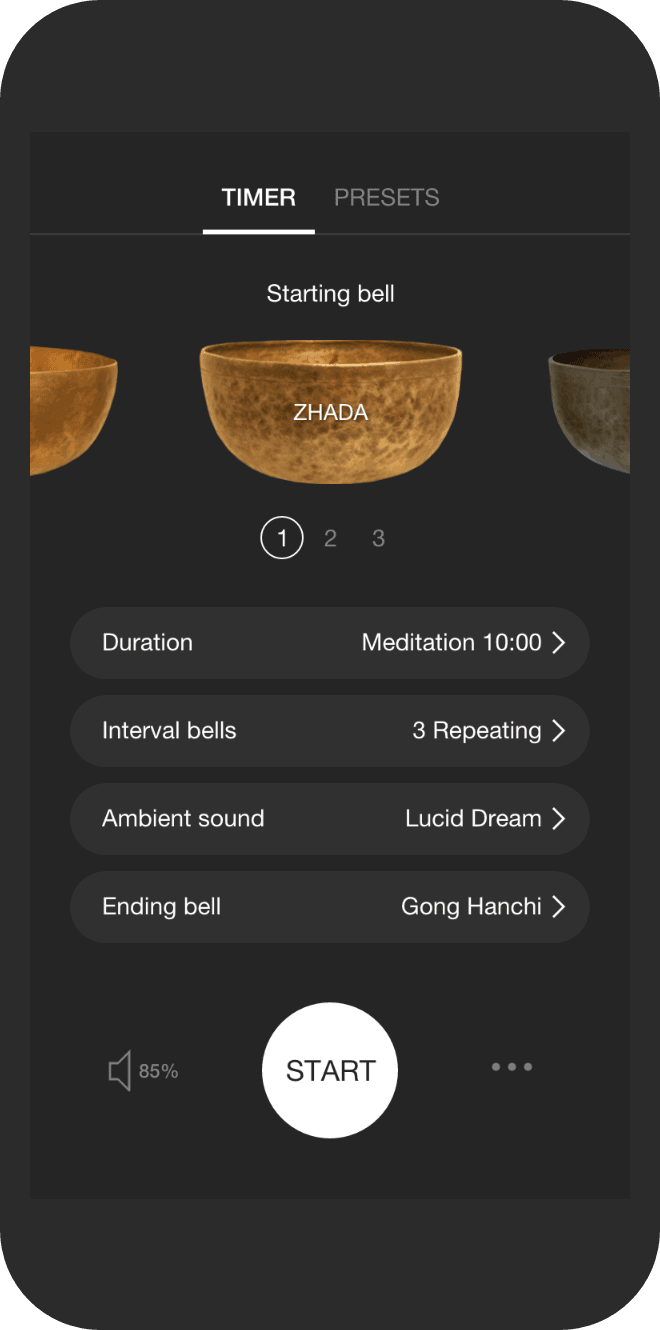
Task: Select the Timer tab
Action: [258, 198]
